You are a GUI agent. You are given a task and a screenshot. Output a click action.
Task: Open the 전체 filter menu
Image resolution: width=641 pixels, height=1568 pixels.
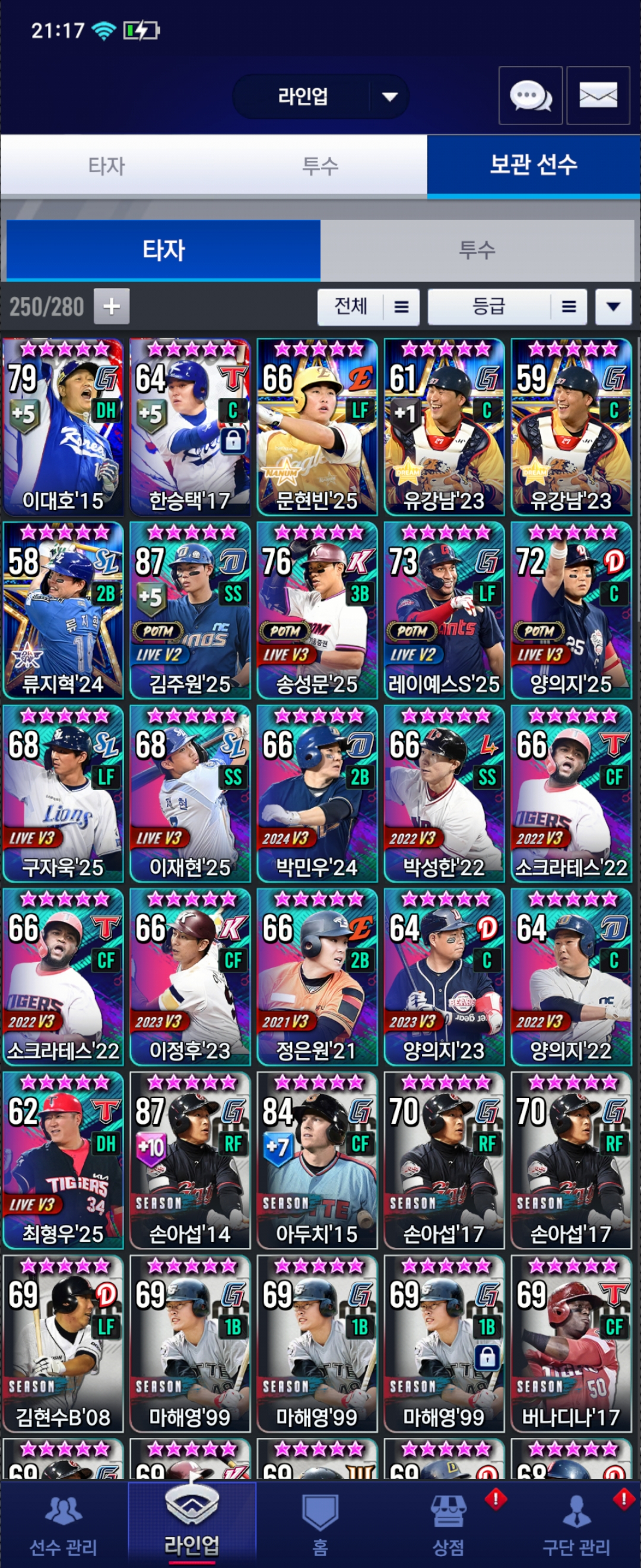pos(368,306)
